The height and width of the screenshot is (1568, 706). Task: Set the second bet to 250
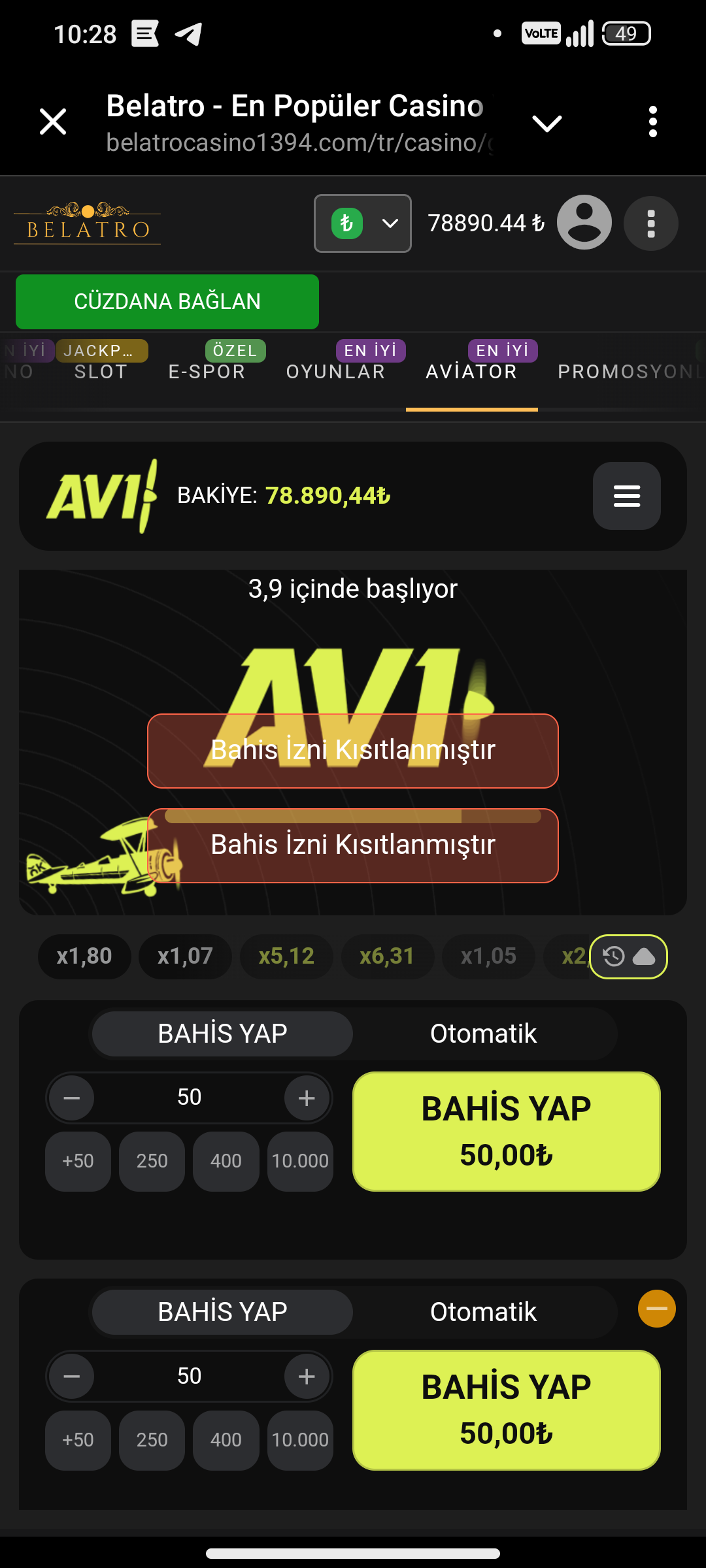coord(152,1440)
